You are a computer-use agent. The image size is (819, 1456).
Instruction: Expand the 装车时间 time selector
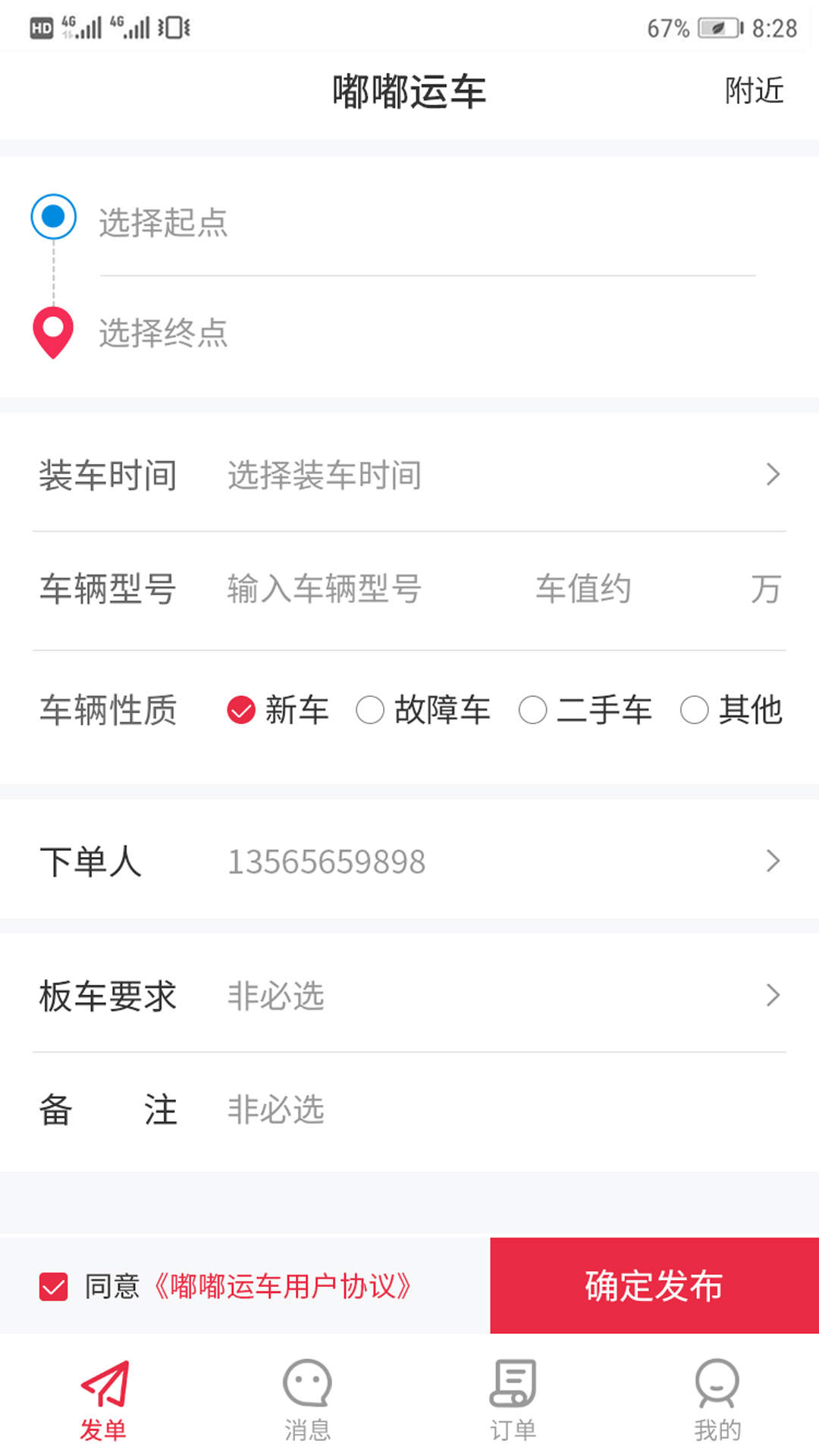point(773,475)
